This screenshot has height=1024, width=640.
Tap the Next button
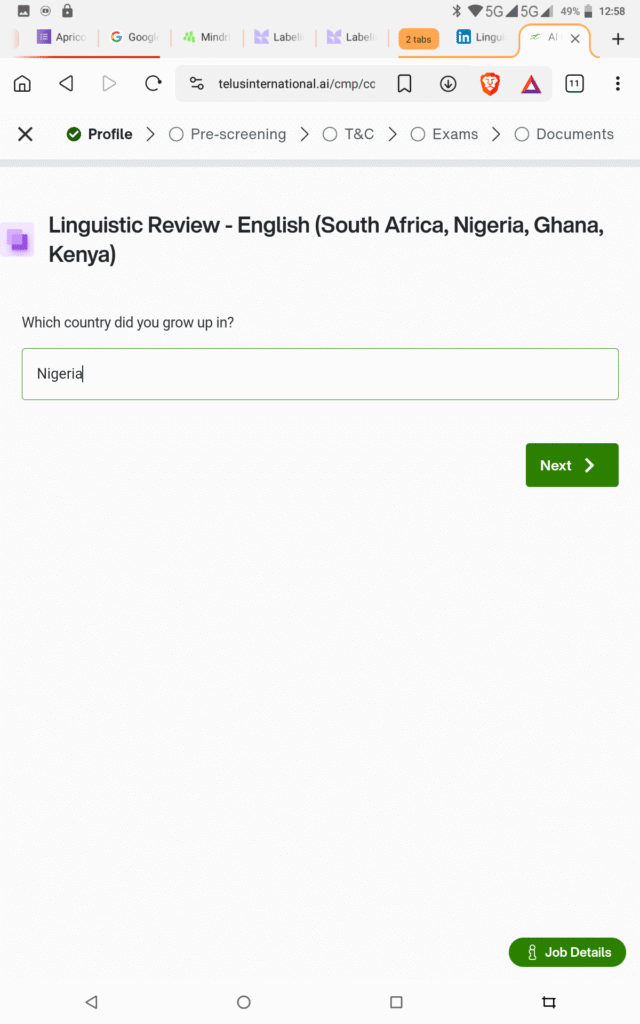coord(571,465)
